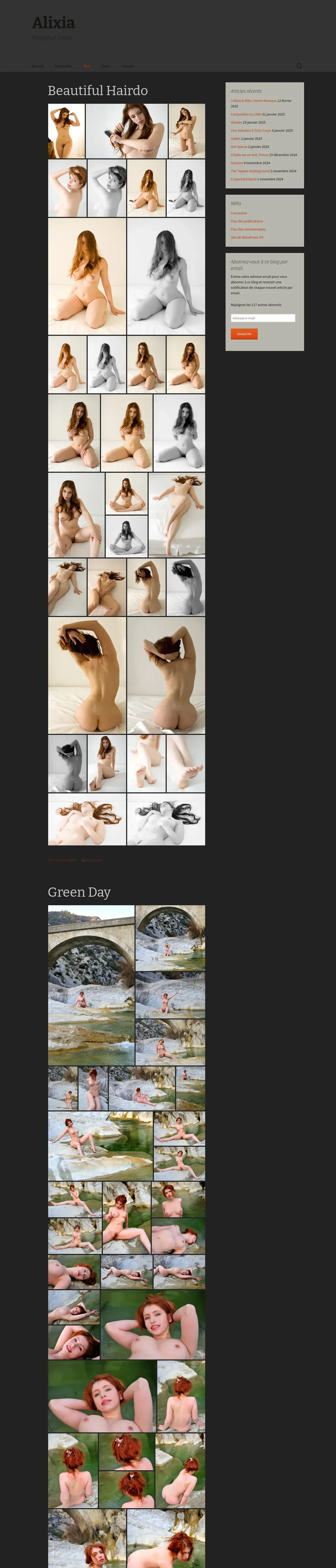Open the 'Beautiful Hairdo' post title
Image resolution: width=336 pixels, height=1568 pixels.
98,91
